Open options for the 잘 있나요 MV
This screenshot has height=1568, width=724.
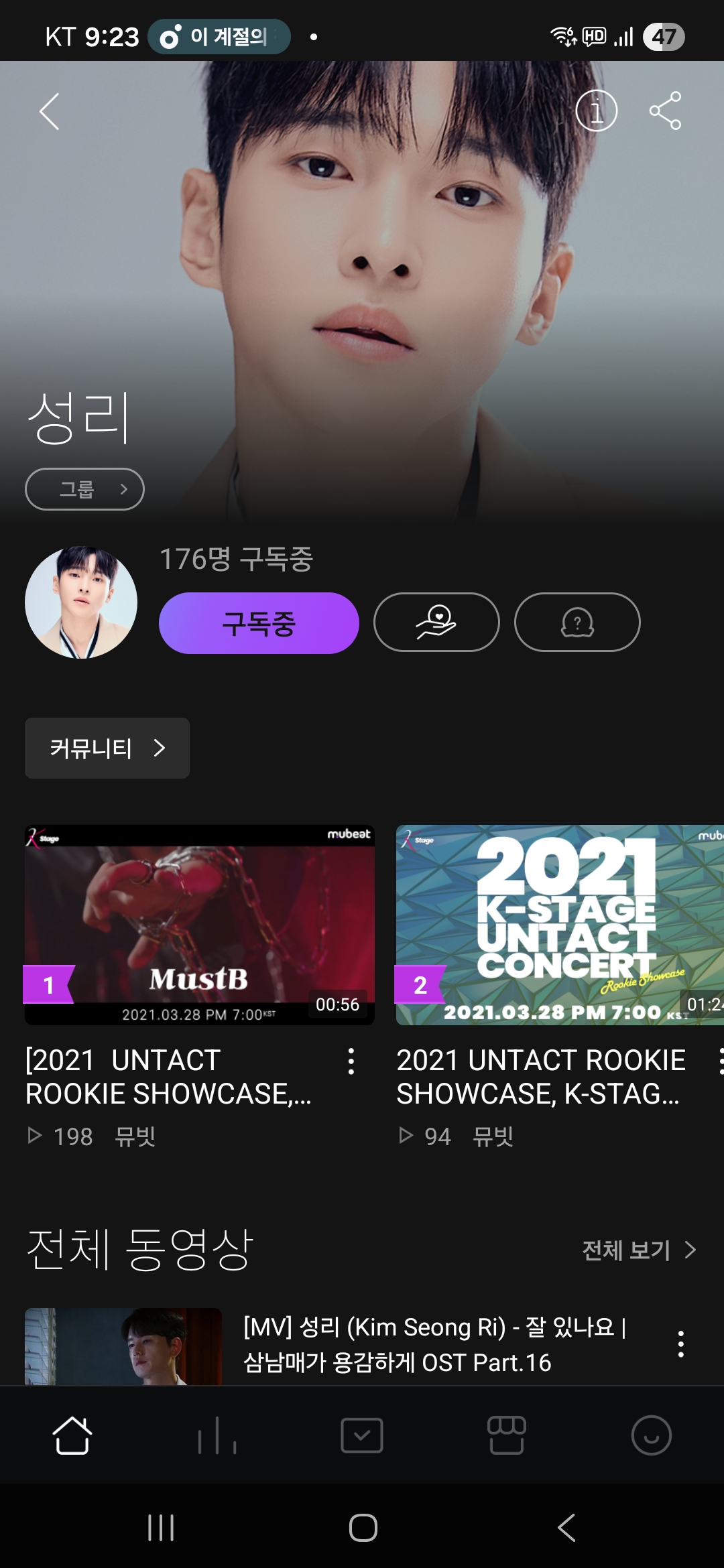coord(680,1344)
